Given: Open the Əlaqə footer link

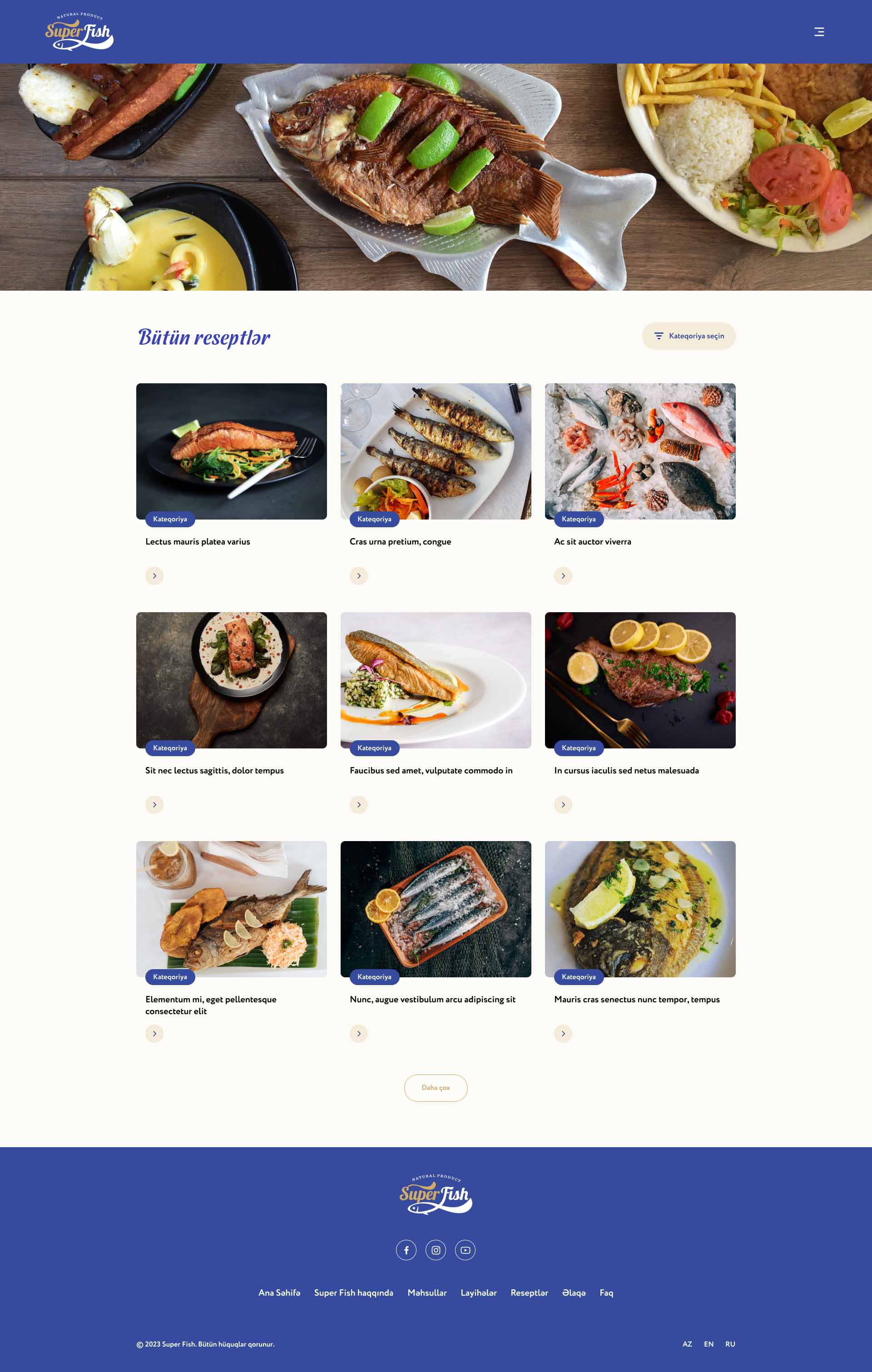Looking at the screenshot, I should pyautogui.click(x=573, y=1293).
